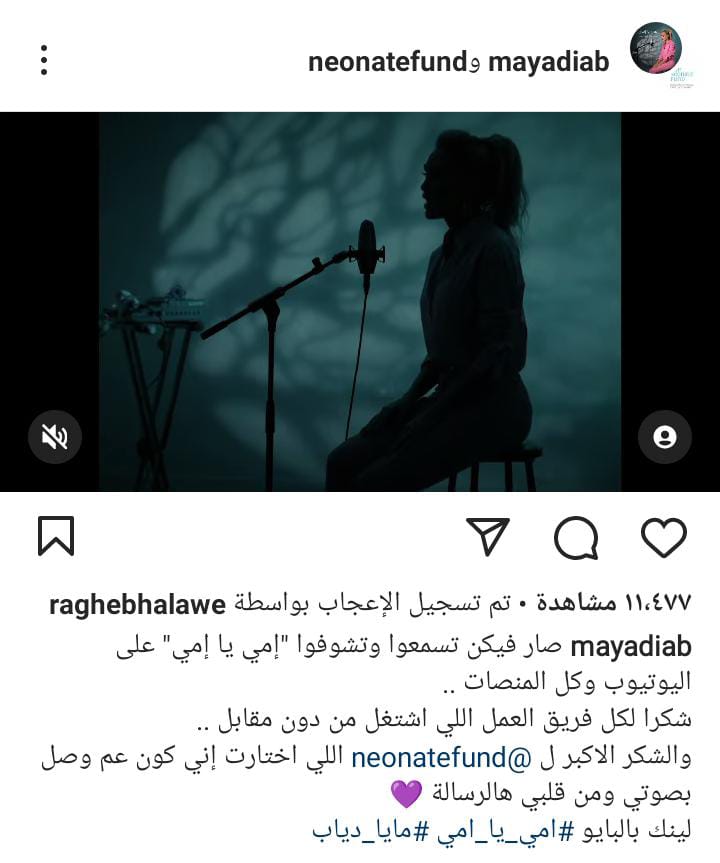Open the mayadiab account in the post header
720x863 pixels.
click(x=547, y=62)
